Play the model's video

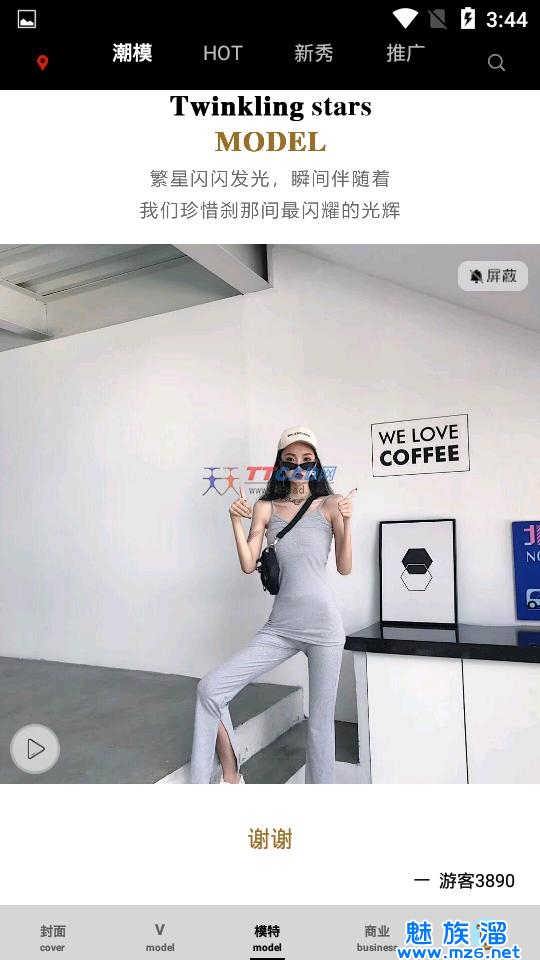pyautogui.click(x=35, y=749)
